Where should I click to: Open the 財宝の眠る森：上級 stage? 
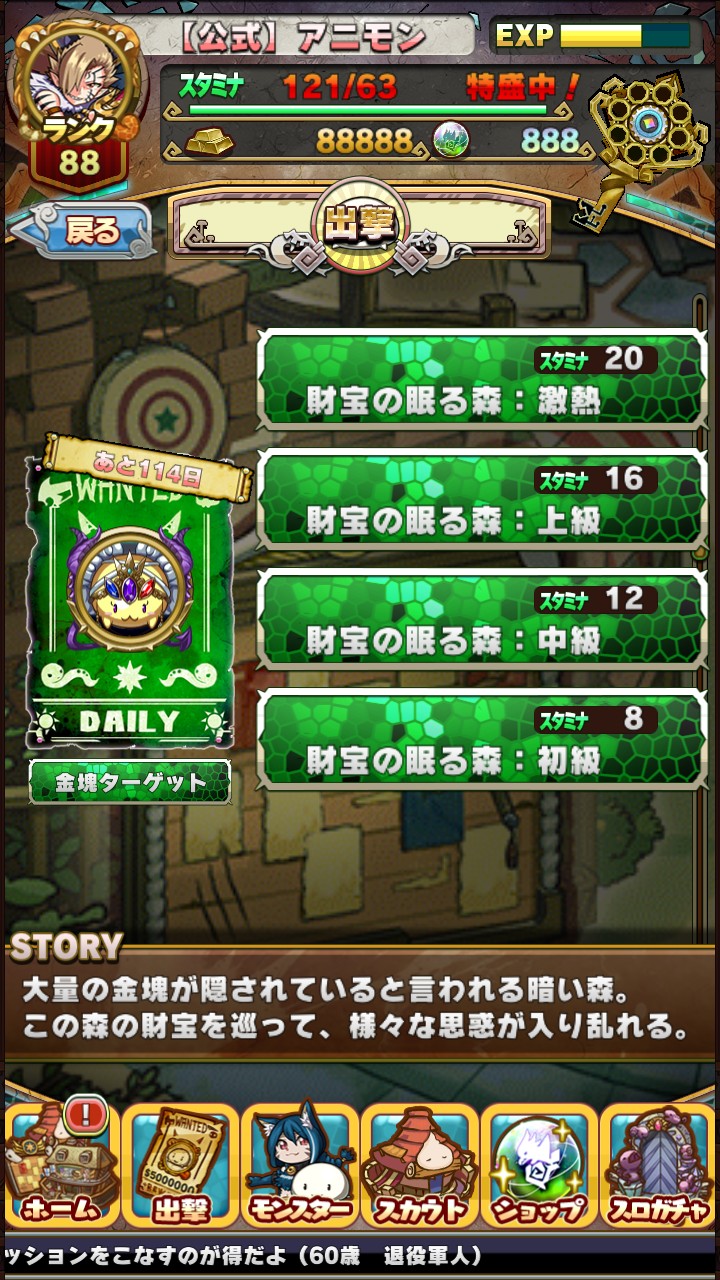click(482, 500)
